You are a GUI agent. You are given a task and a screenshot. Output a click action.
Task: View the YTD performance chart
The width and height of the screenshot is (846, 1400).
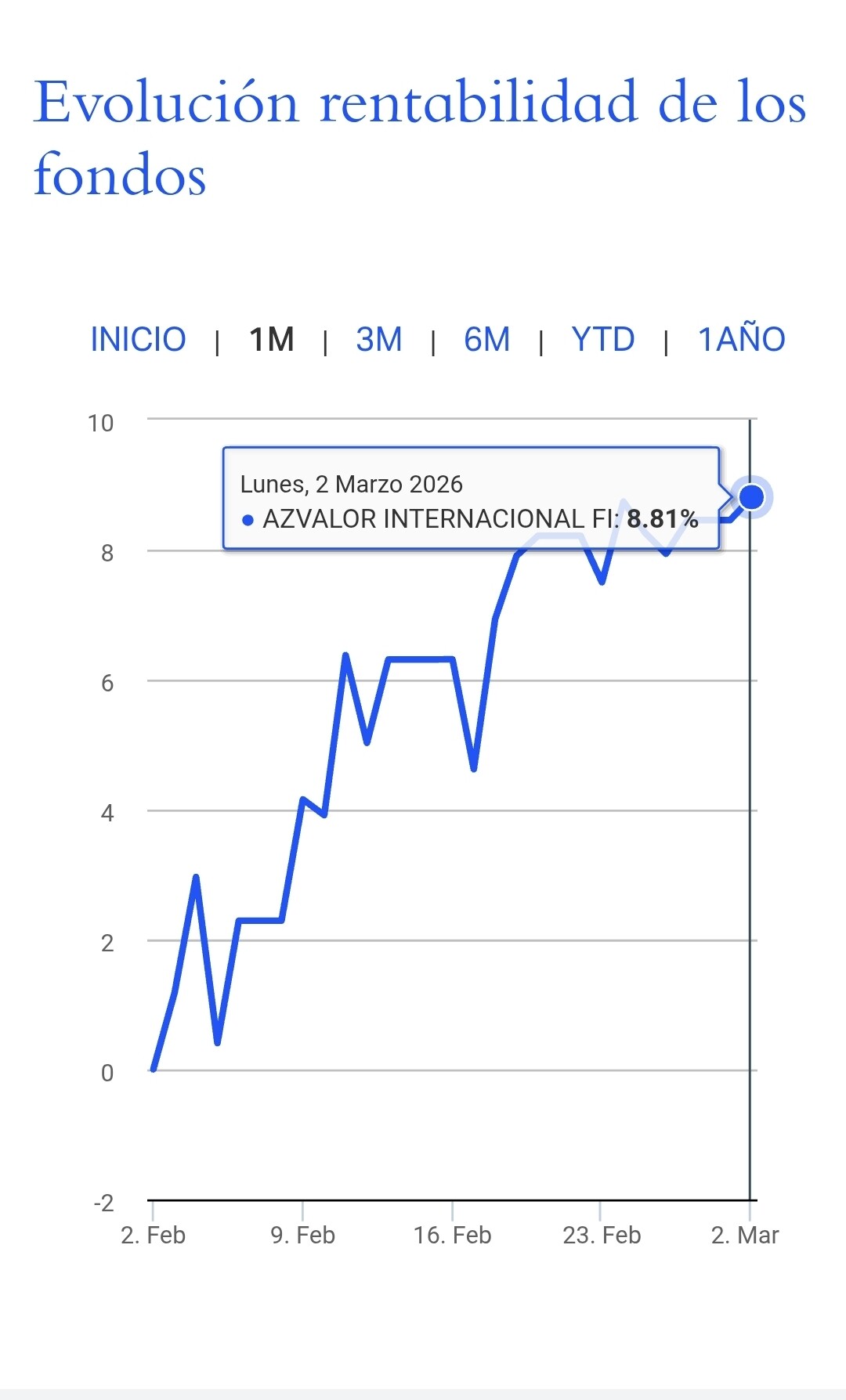click(603, 340)
